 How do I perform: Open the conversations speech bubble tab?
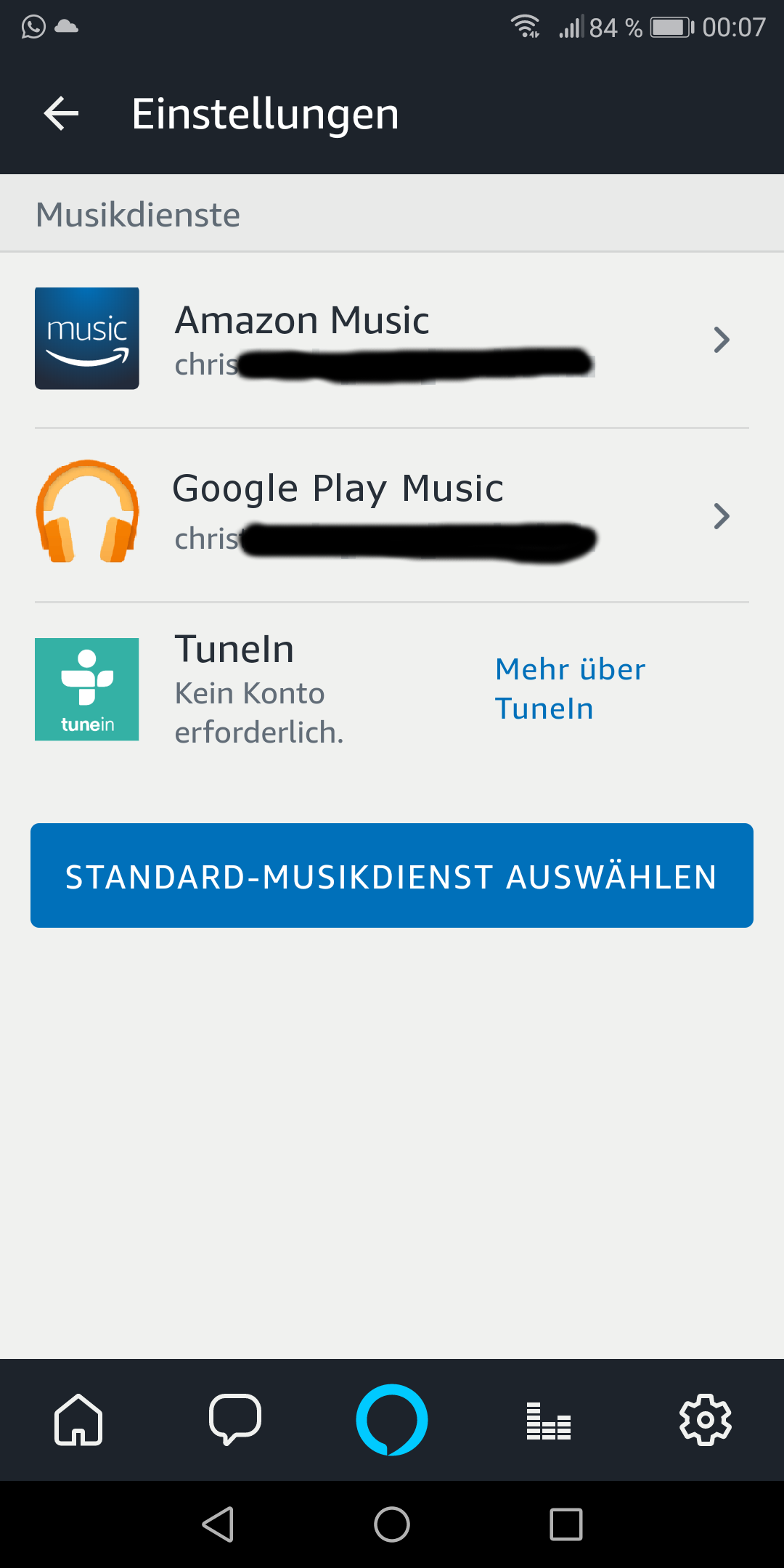(235, 1419)
